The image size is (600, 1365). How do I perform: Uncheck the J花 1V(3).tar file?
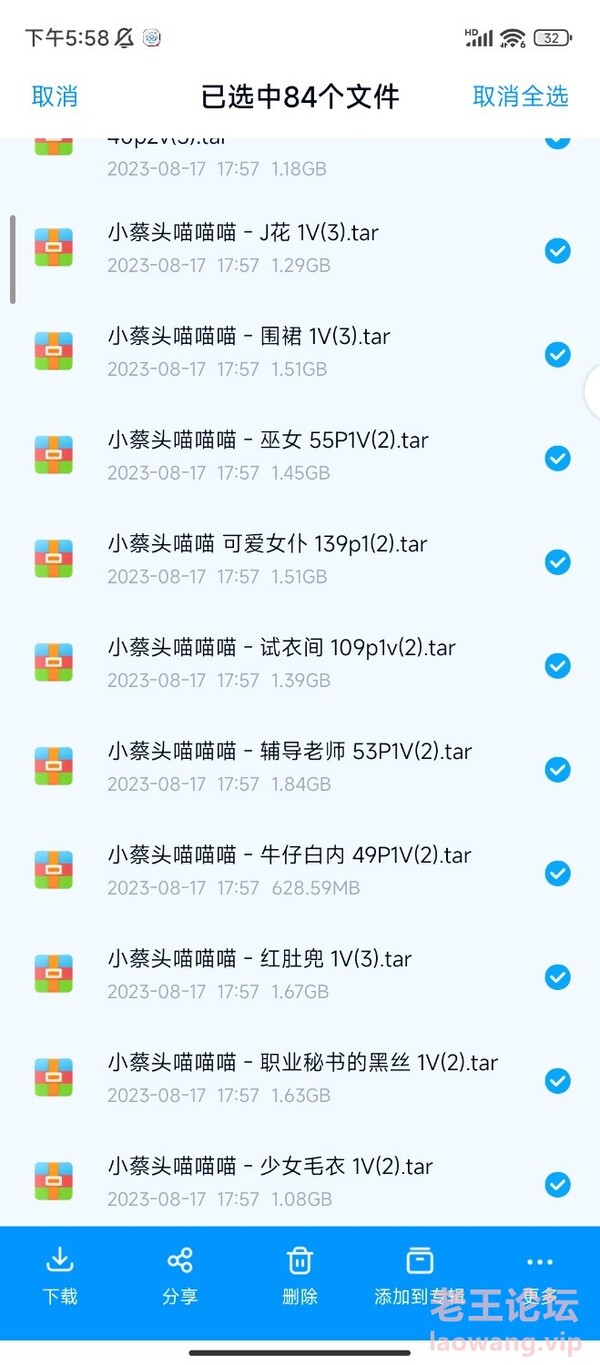pos(557,250)
